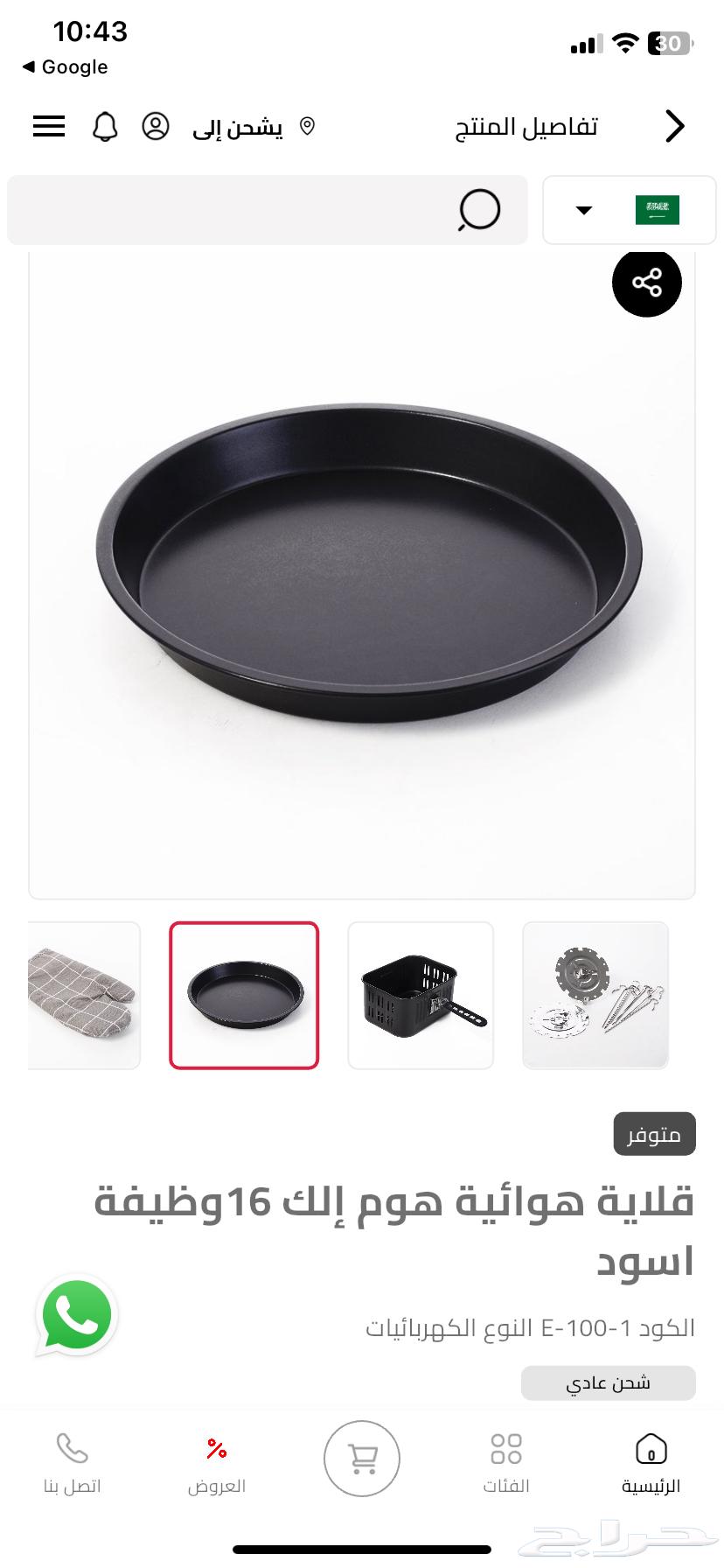Viewport: 724px width, 1568px height.
Task: Tap the search field
Action: pyautogui.click(x=267, y=210)
